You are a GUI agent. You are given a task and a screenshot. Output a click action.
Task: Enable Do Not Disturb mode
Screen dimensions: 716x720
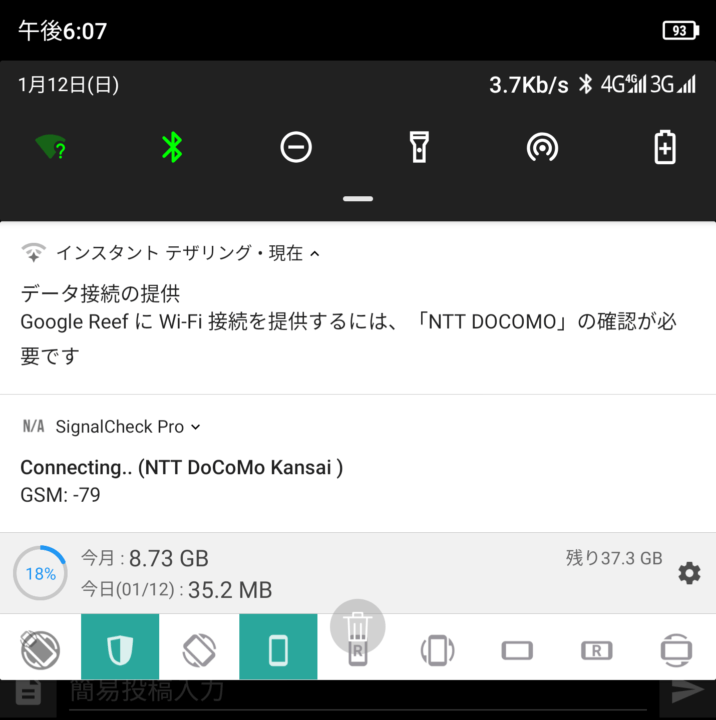click(x=296, y=148)
